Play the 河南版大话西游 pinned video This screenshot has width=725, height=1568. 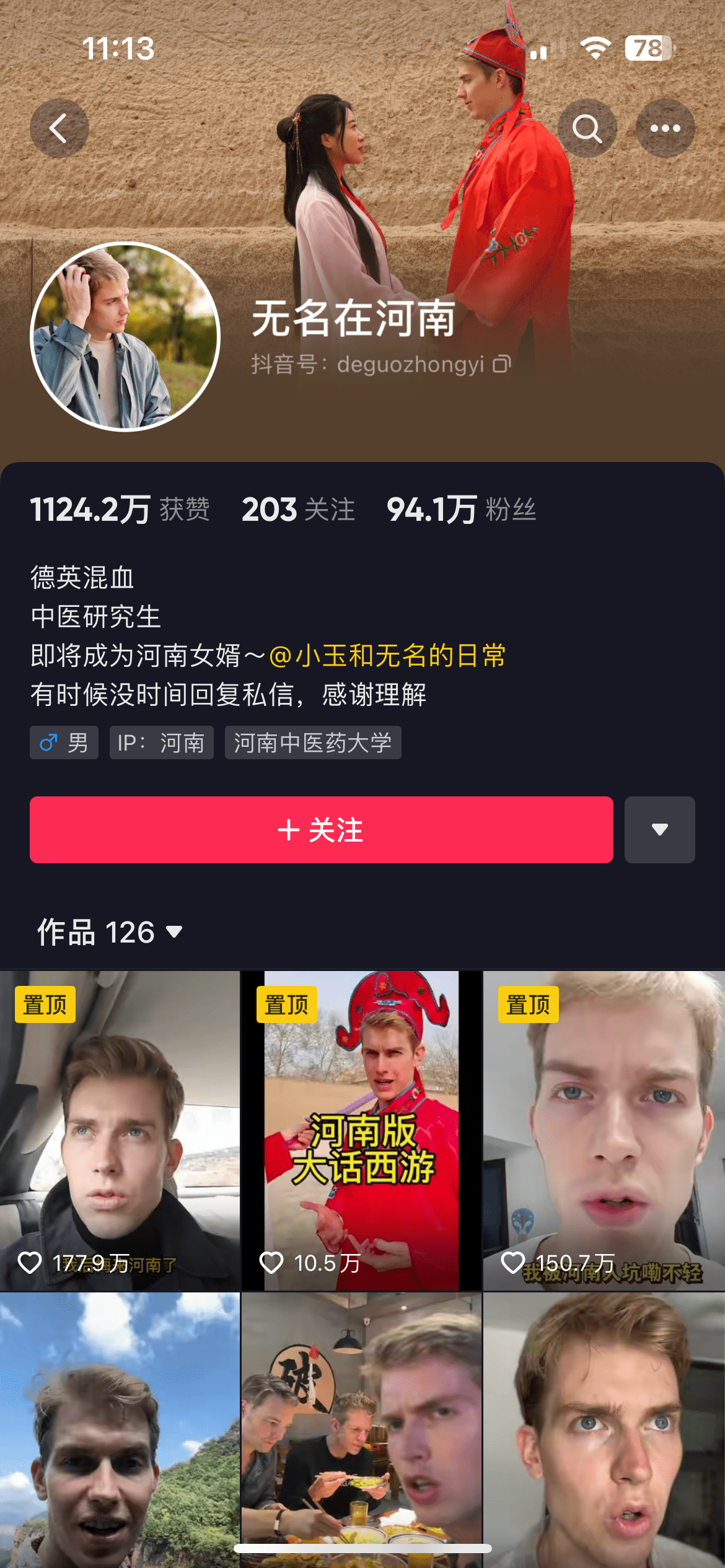(361, 1130)
